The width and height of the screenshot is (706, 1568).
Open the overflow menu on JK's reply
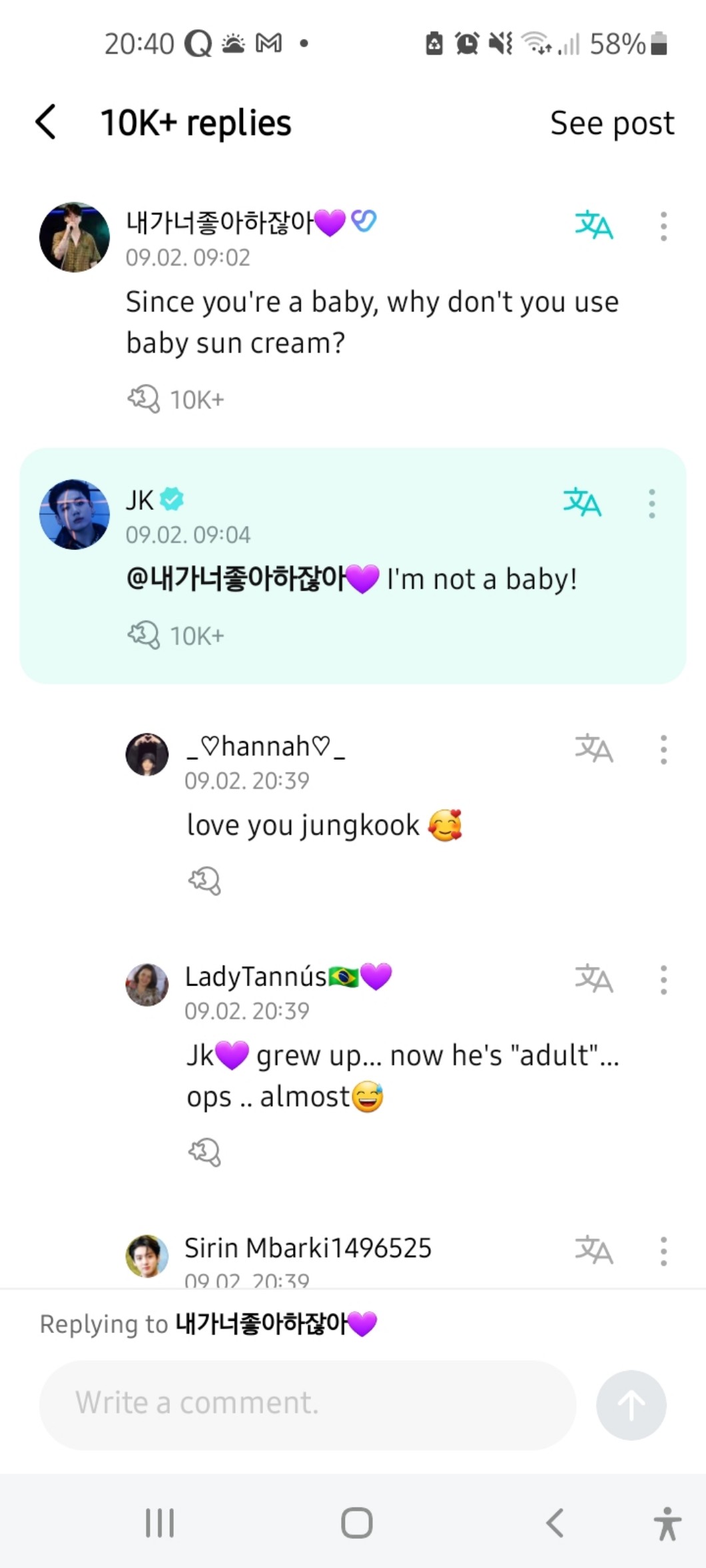click(651, 504)
